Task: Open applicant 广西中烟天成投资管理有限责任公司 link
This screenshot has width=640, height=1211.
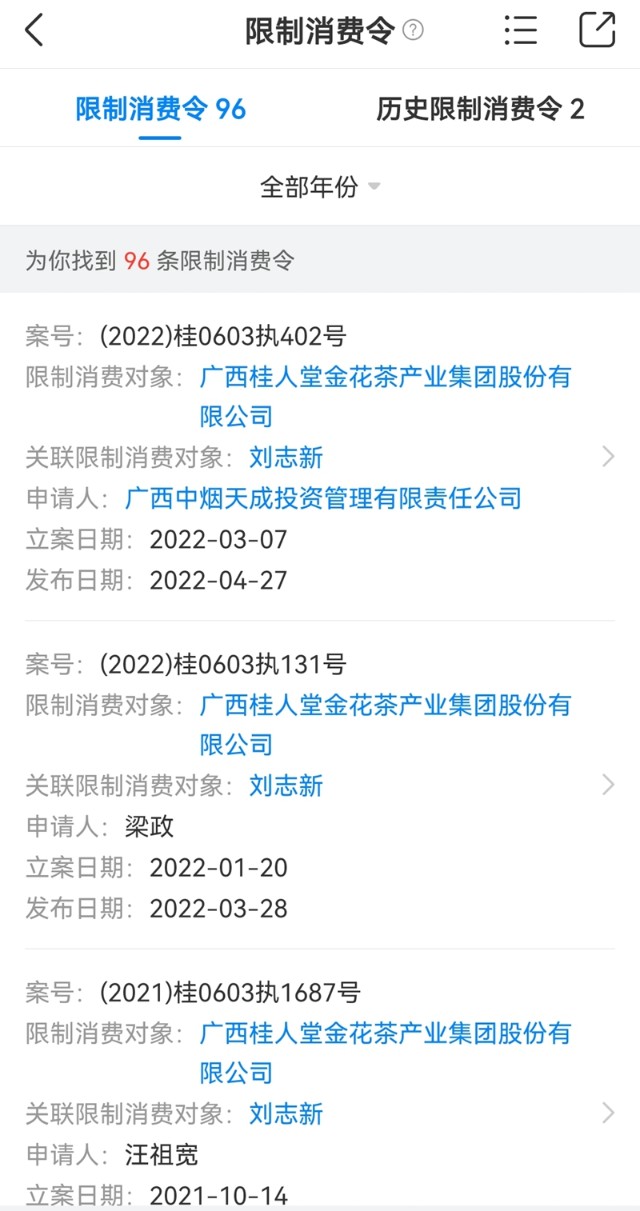Action: (x=323, y=497)
